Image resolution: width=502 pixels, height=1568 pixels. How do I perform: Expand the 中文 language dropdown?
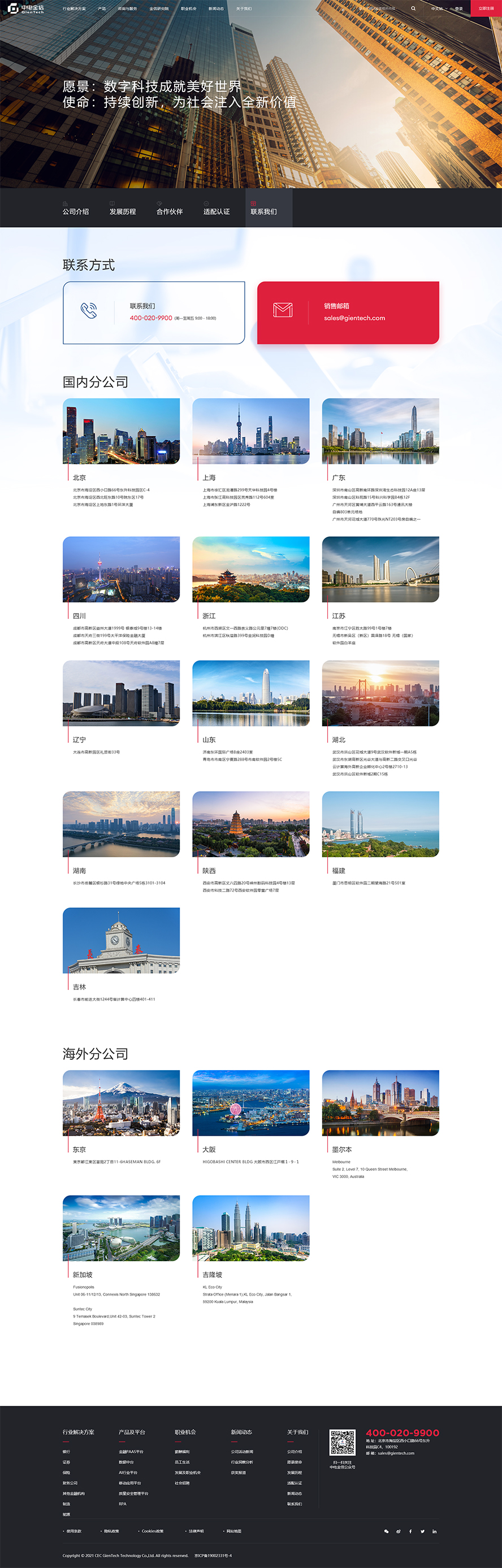click(439, 8)
